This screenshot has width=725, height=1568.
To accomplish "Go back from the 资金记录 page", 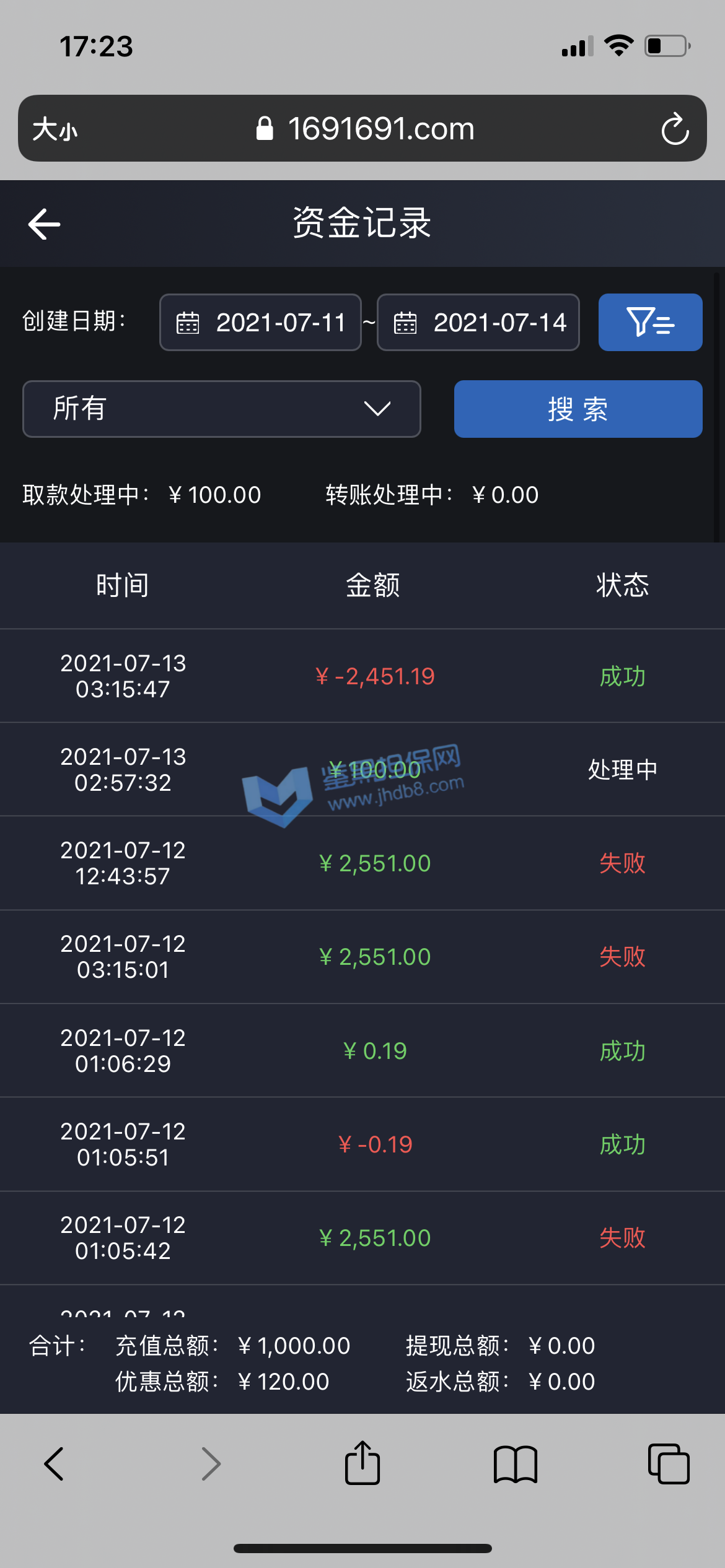I will pos(44,224).
